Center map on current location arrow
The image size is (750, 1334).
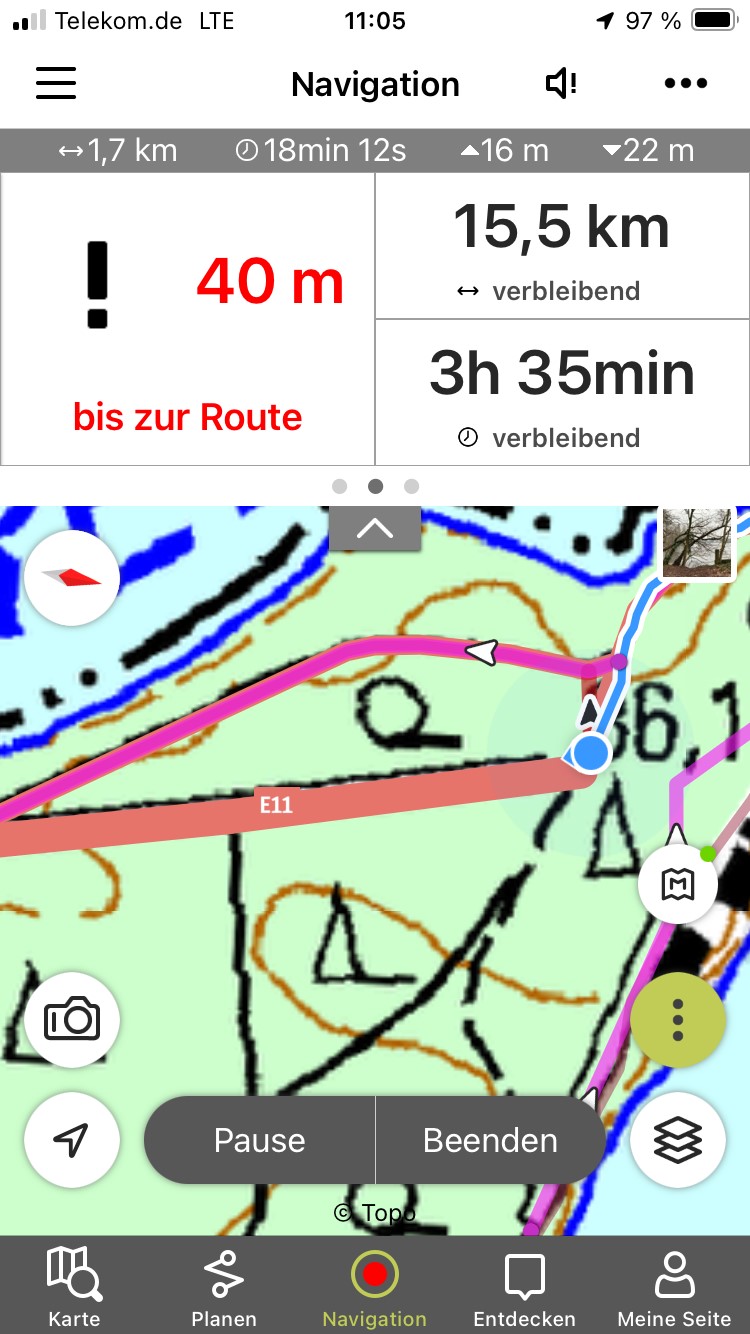[72, 1140]
